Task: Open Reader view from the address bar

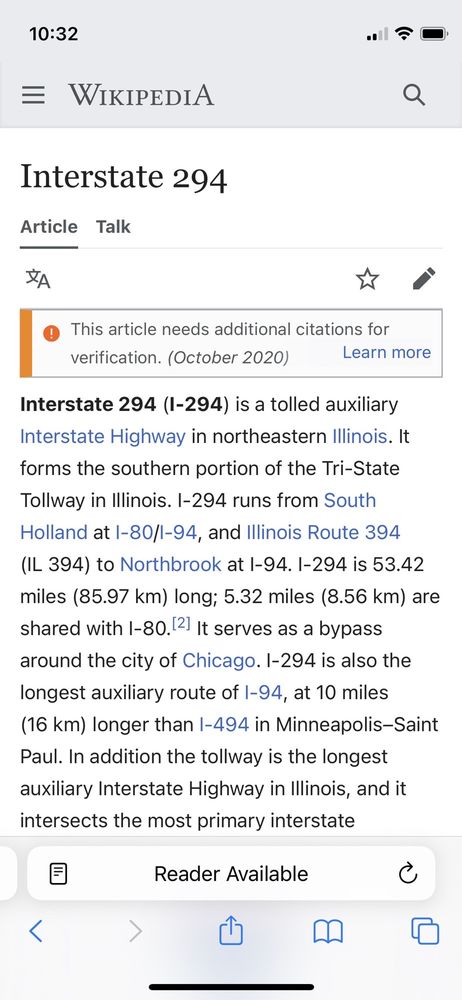Action: pos(59,874)
